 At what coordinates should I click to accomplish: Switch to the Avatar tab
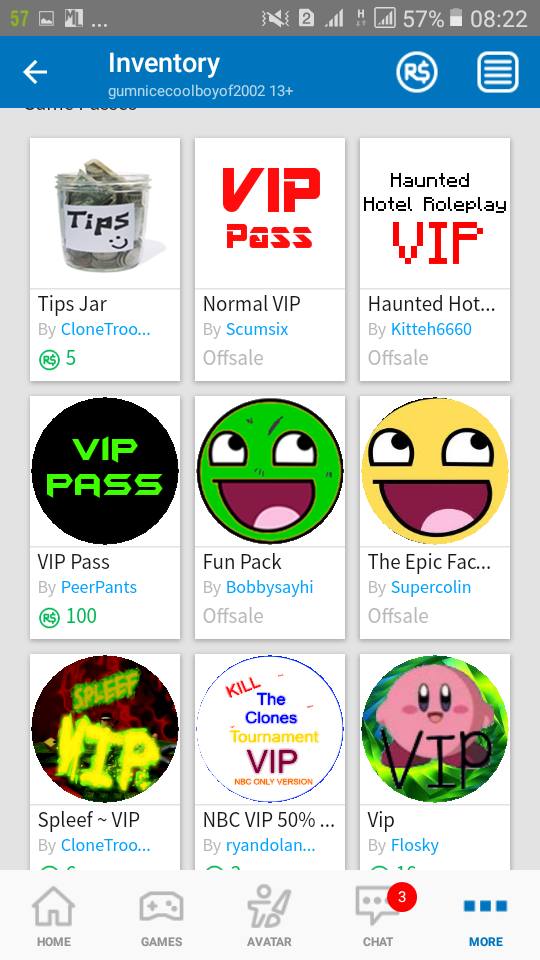[269, 916]
